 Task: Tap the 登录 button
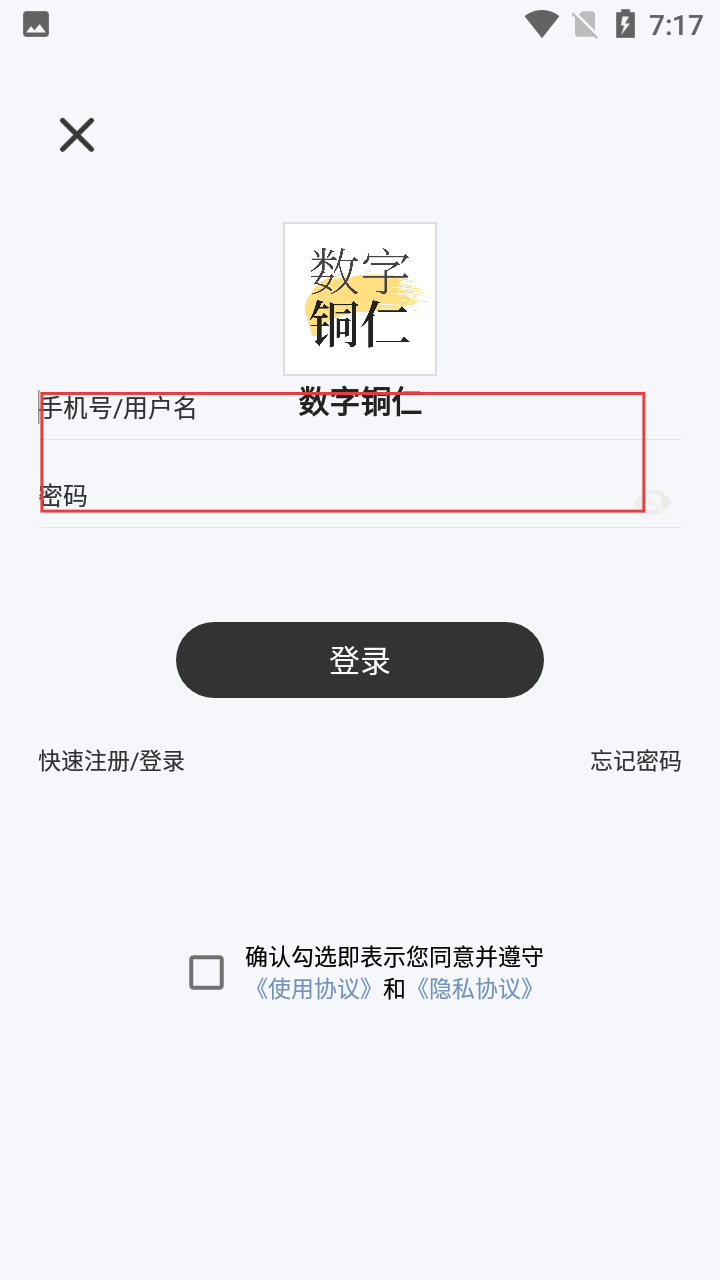pos(360,660)
